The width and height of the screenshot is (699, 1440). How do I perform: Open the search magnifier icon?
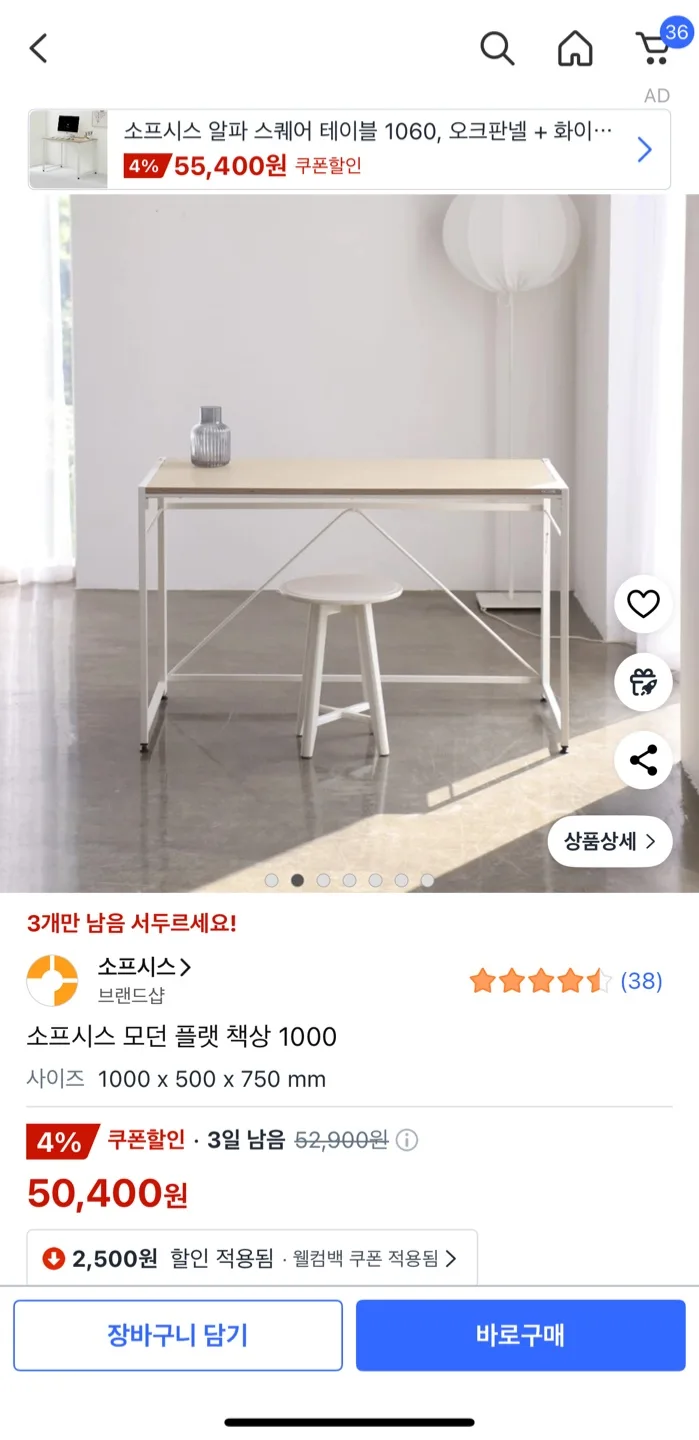(497, 48)
